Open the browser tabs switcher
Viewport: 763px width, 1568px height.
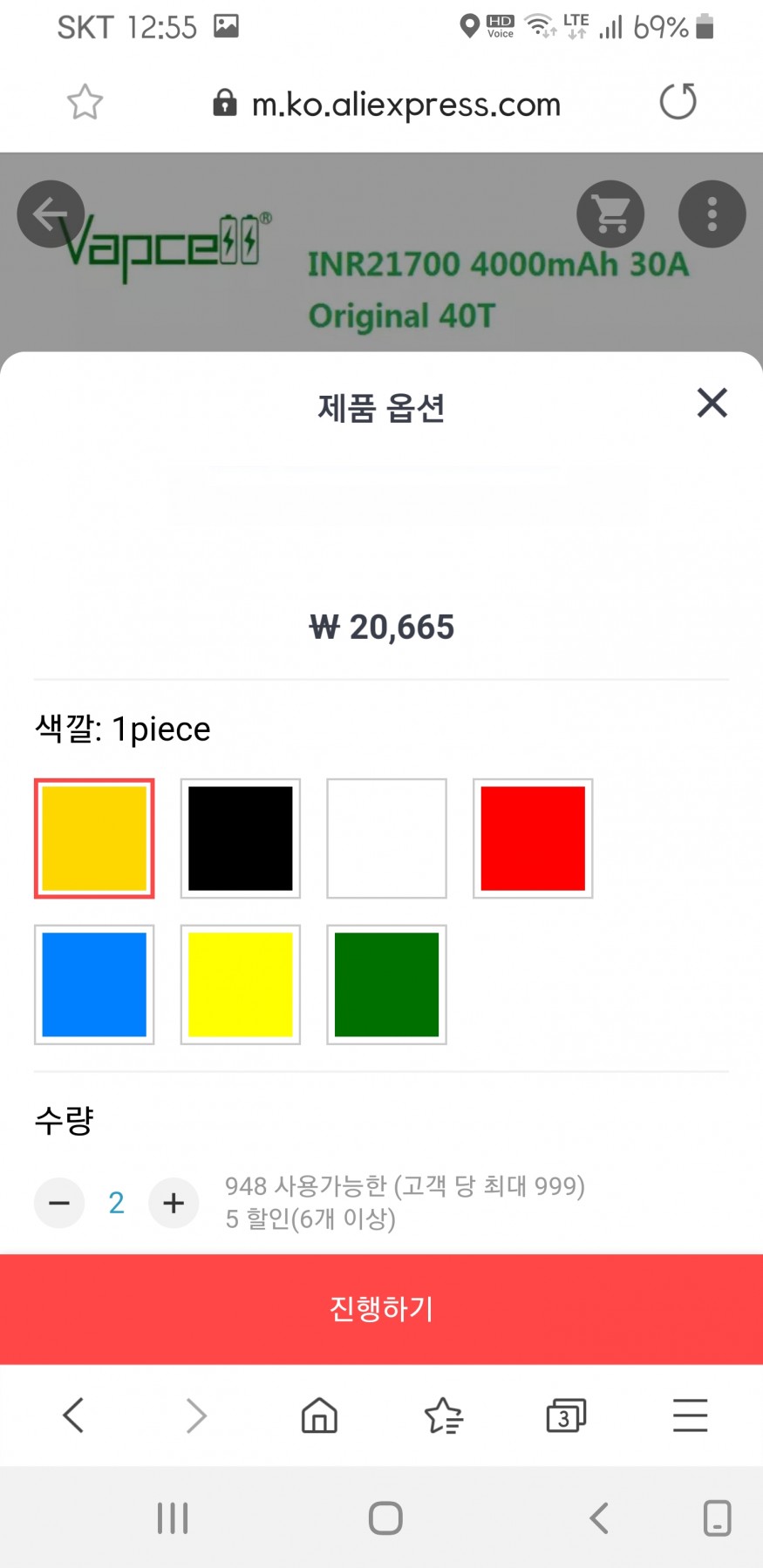click(566, 1415)
